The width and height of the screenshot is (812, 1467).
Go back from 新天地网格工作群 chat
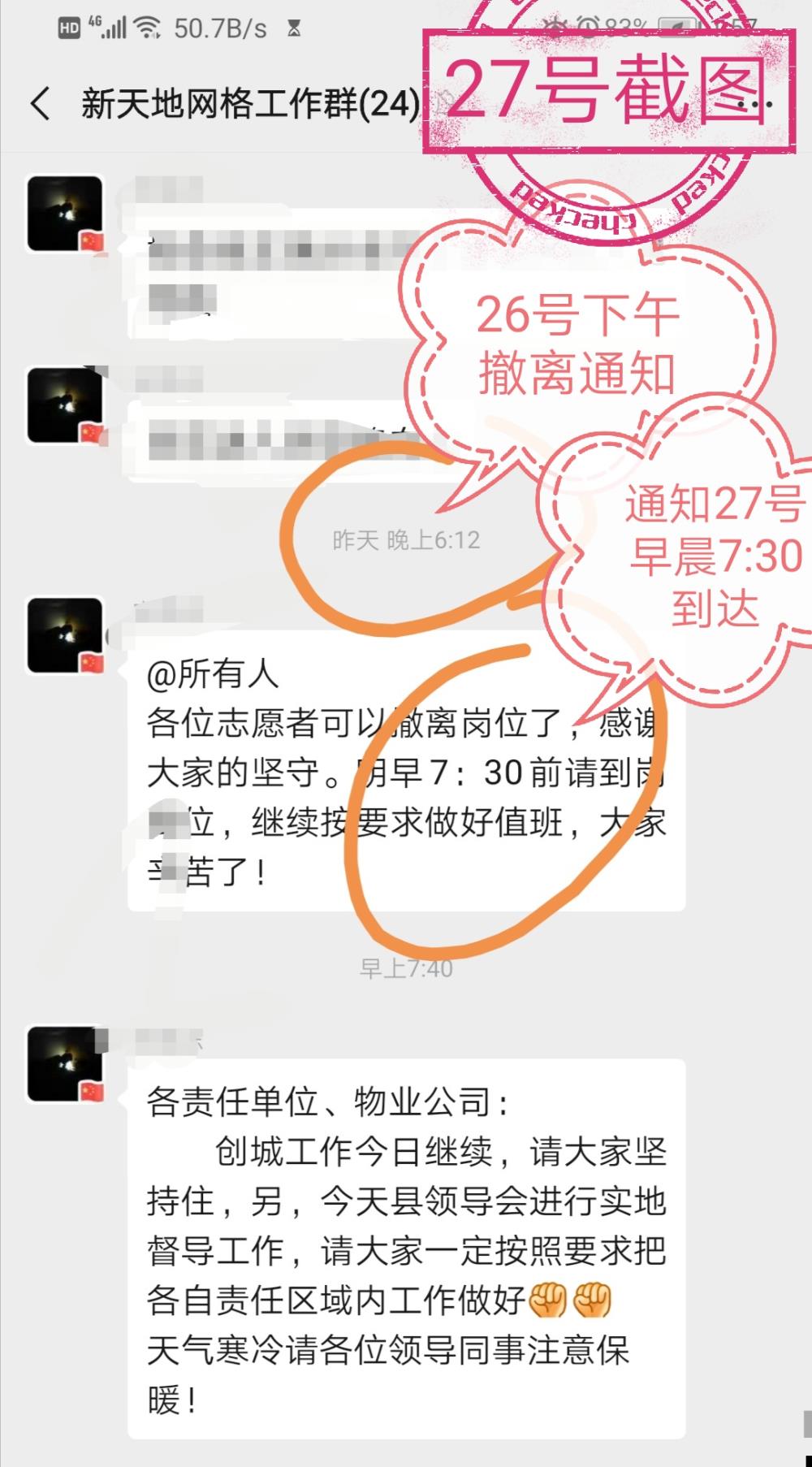tap(40, 104)
